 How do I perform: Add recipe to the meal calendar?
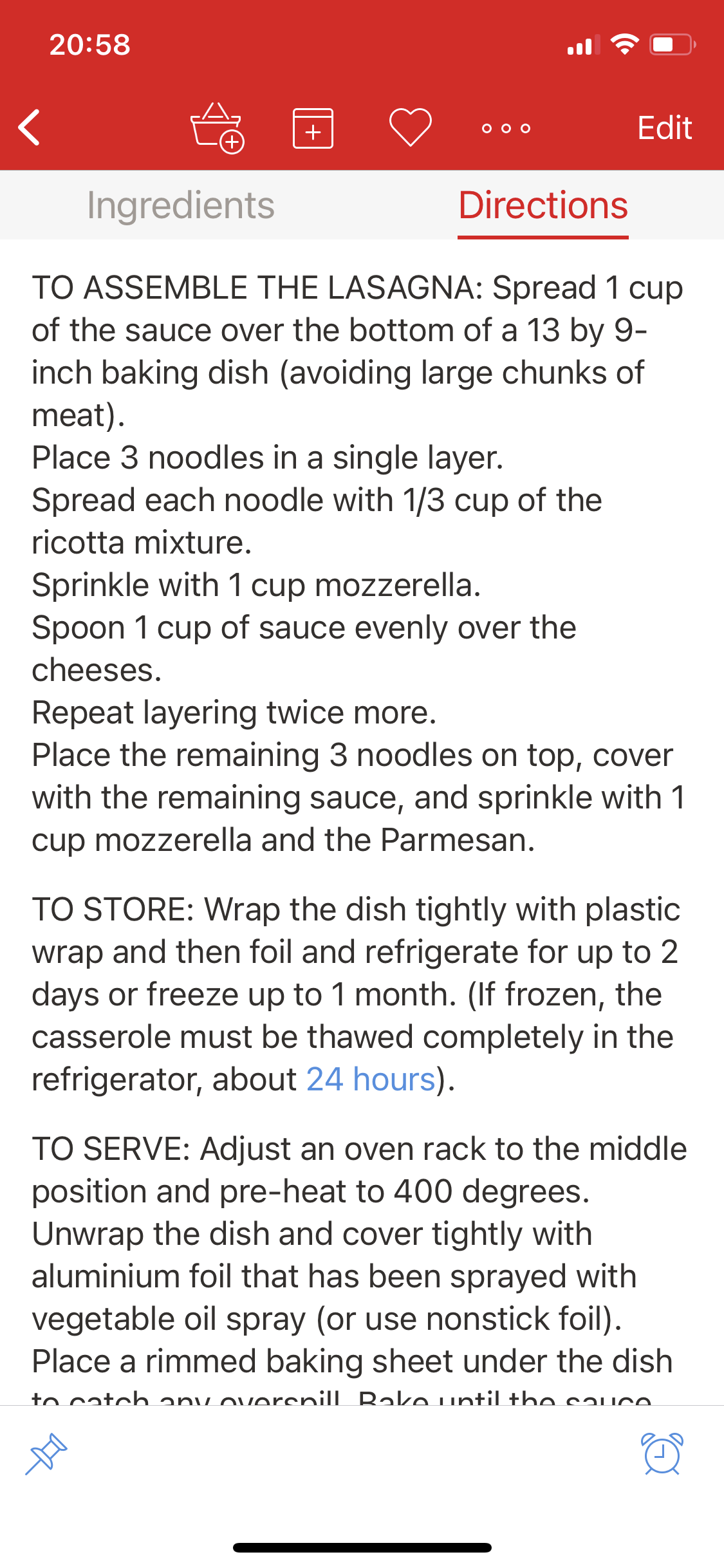point(313,128)
